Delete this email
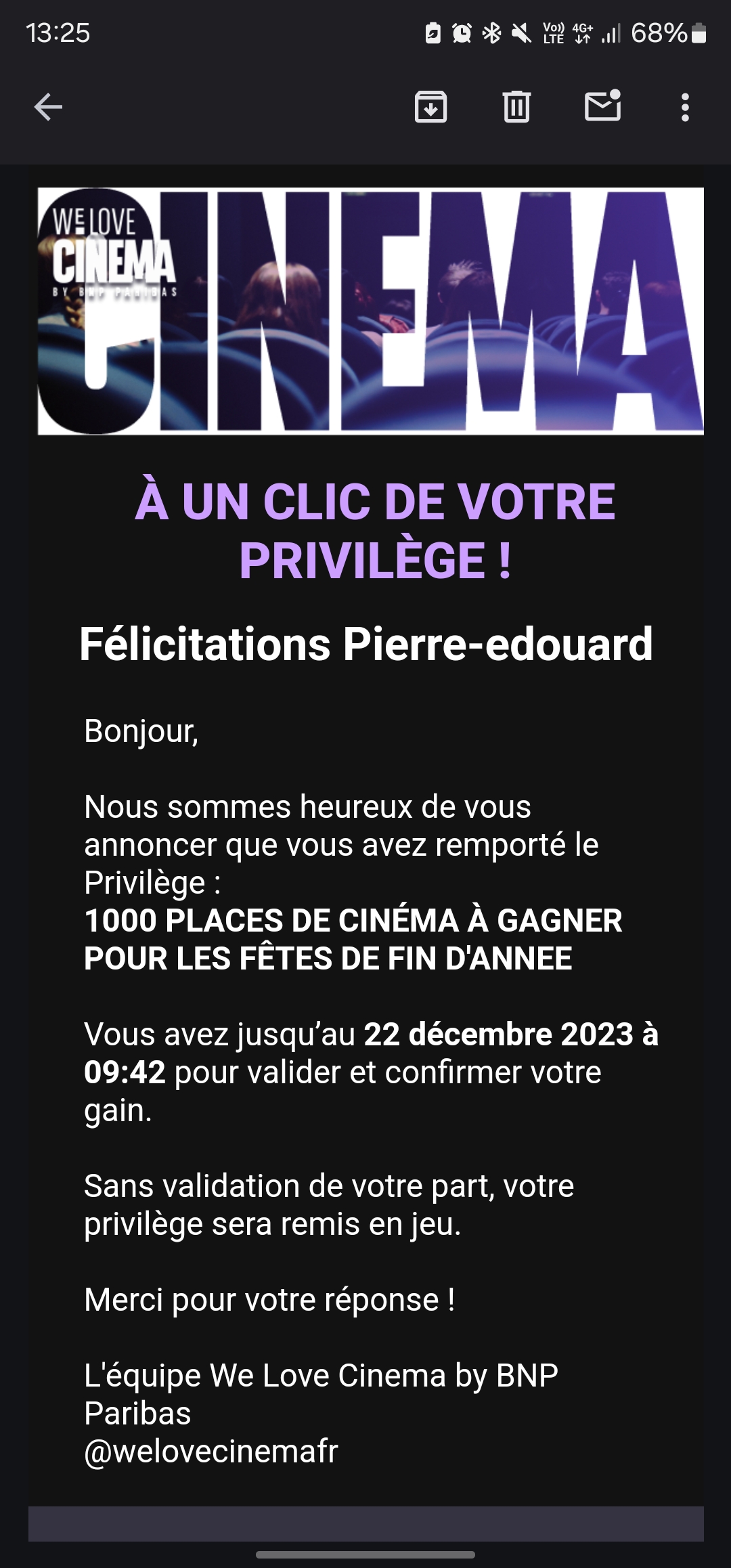 point(516,107)
